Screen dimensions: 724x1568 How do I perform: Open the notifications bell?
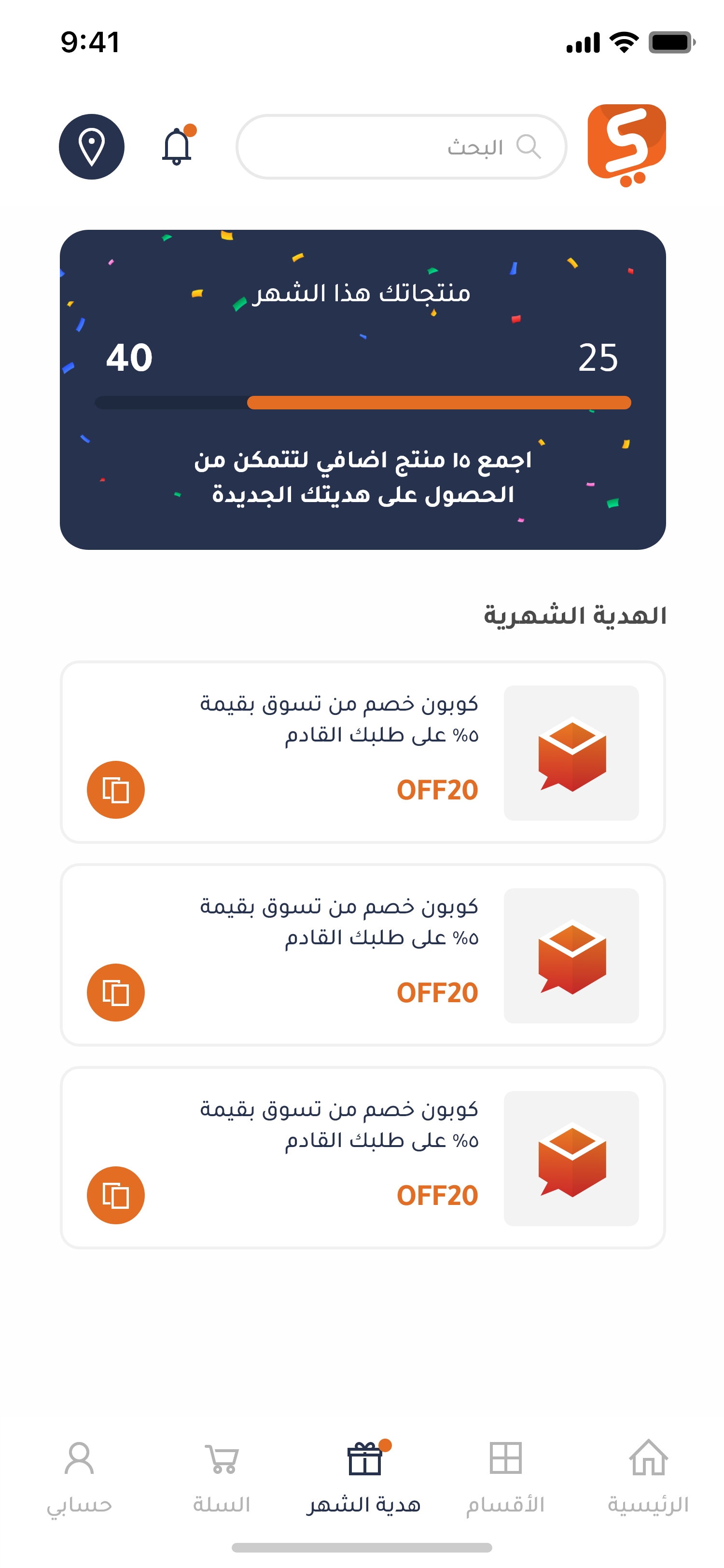point(178,145)
